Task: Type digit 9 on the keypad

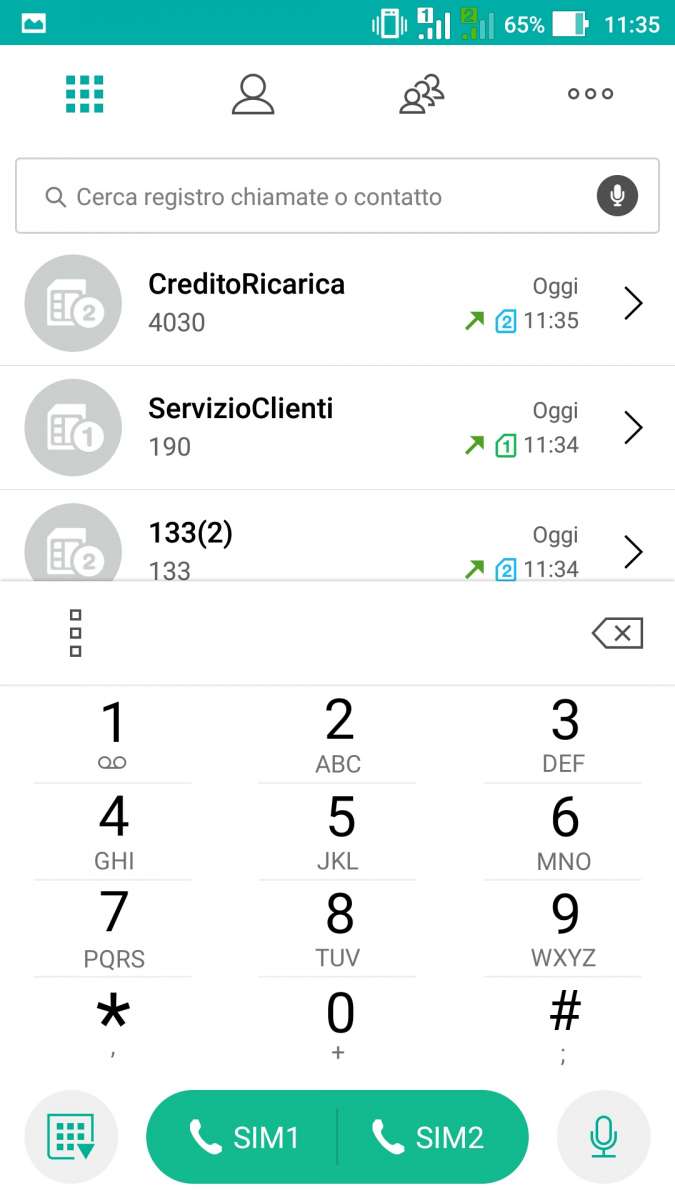Action: click(564, 927)
